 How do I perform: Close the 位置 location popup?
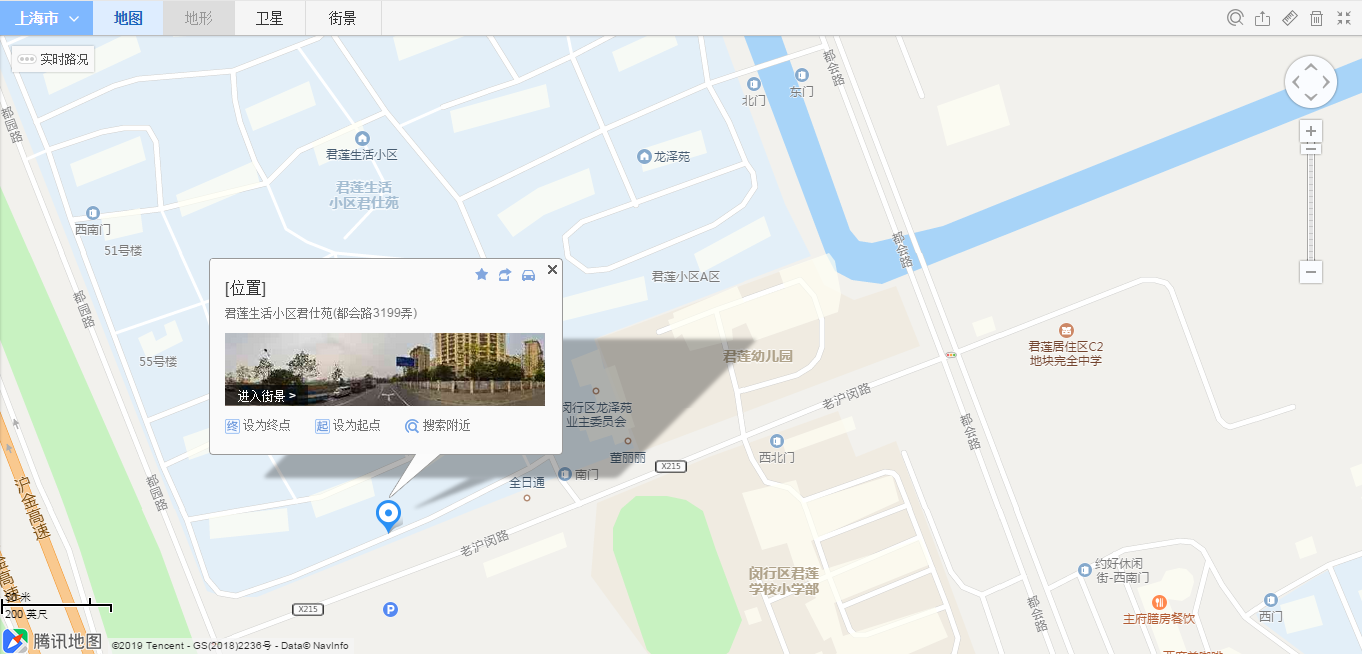[552, 269]
